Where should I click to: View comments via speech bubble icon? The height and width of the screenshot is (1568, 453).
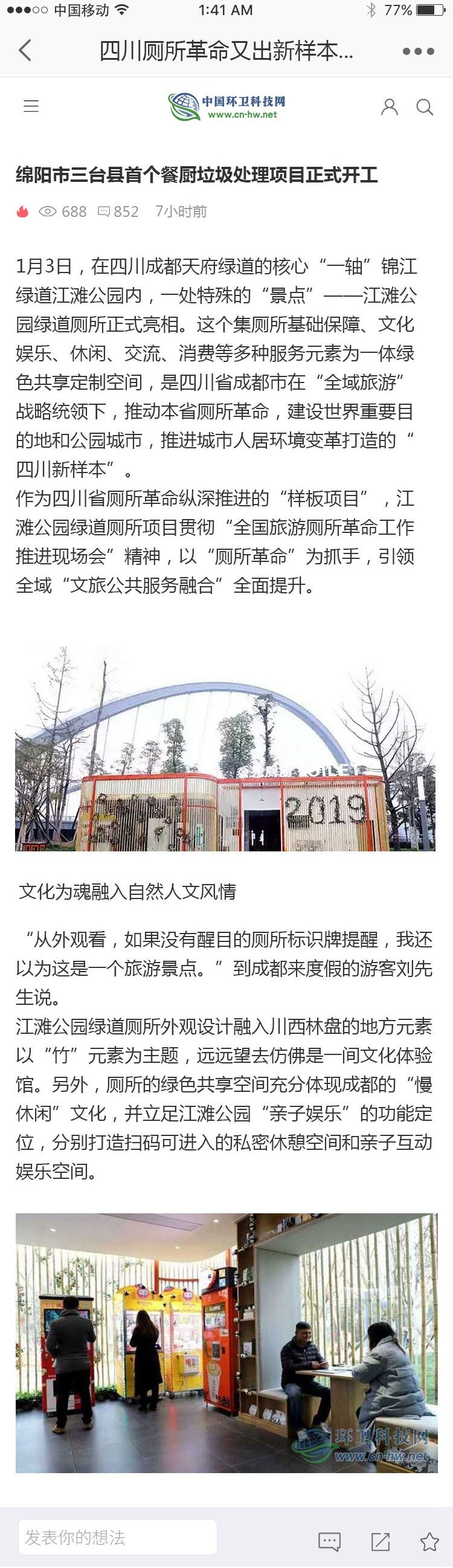tap(330, 1541)
